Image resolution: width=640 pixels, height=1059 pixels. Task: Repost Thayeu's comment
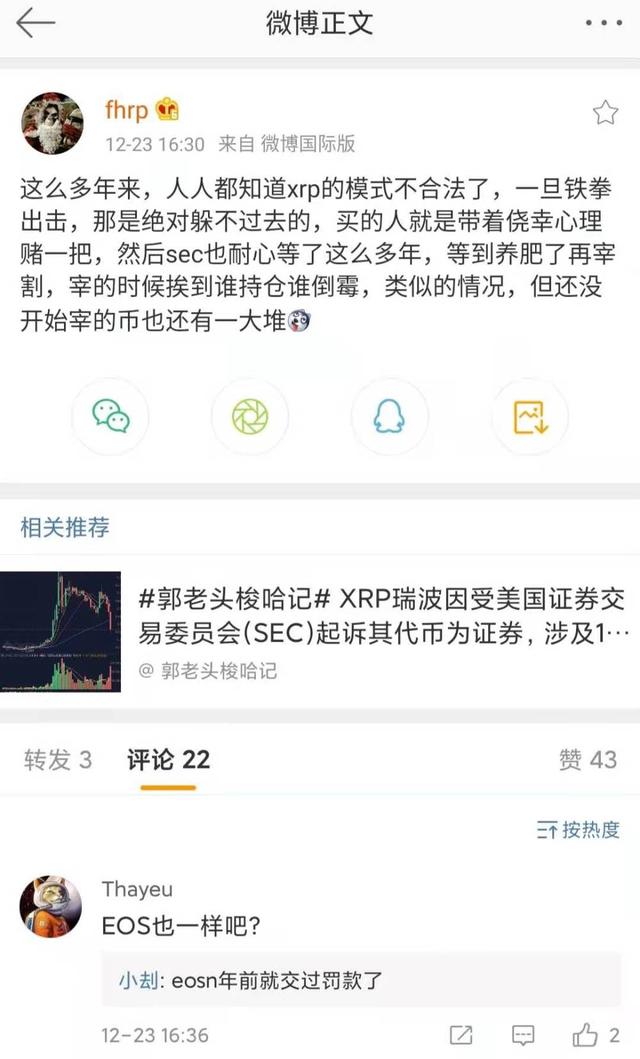[x=461, y=1034]
